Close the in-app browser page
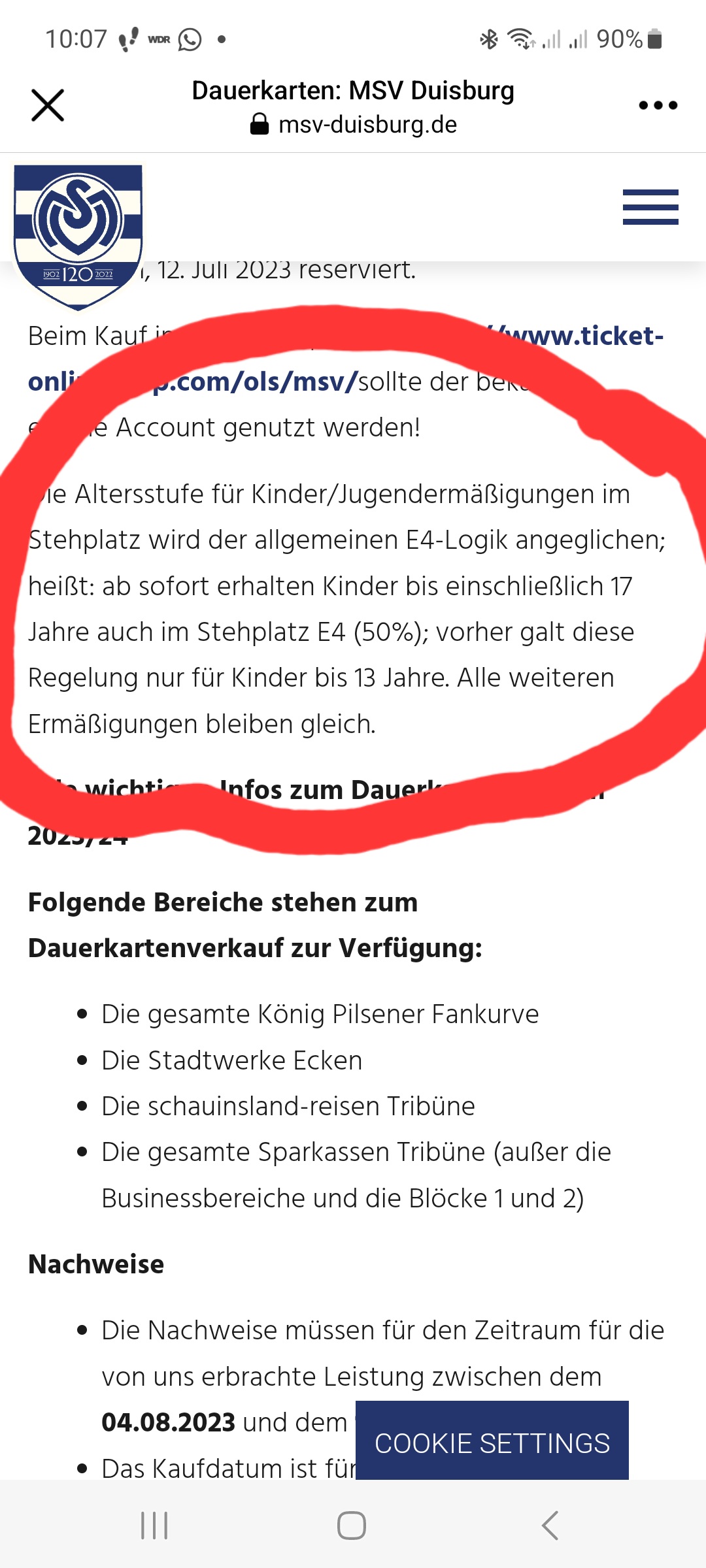The width and height of the screenshot is (706, 1568). [x=48, y=105]
